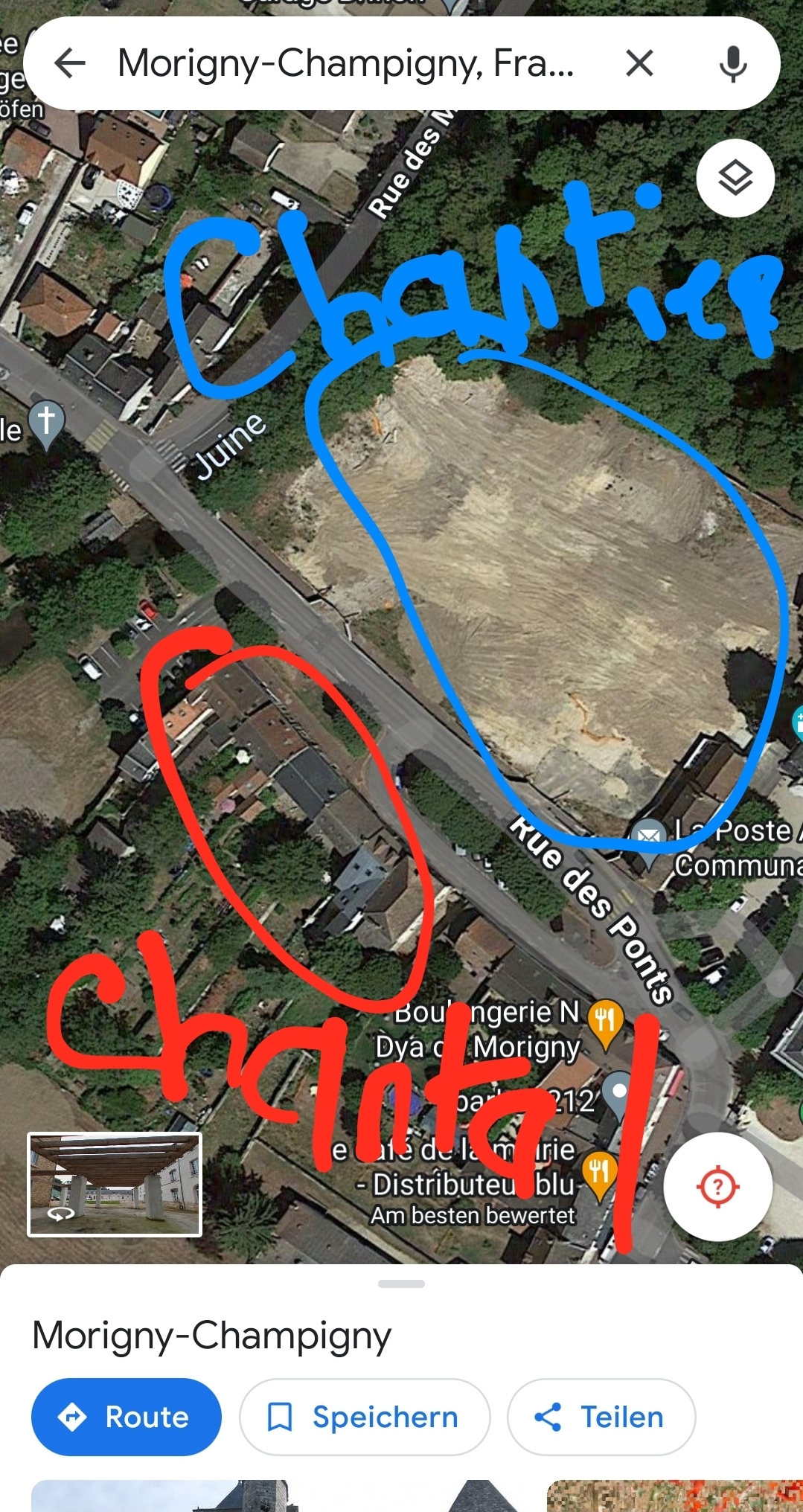Tap the Distributeur restaurant pin
The height and width of the screenshot is (1512, 803).
click(600, 1173)
